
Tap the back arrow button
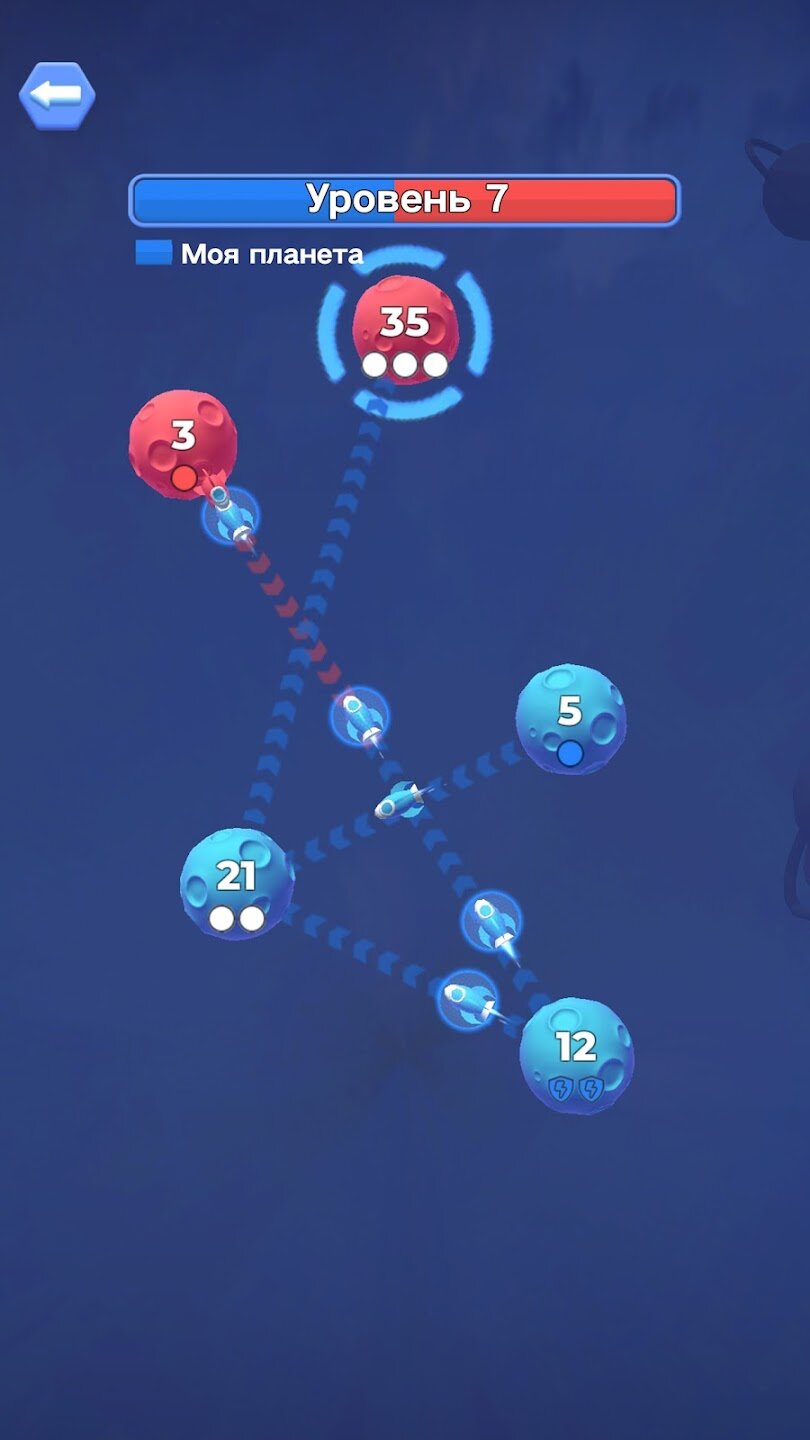tap(57, 96)
